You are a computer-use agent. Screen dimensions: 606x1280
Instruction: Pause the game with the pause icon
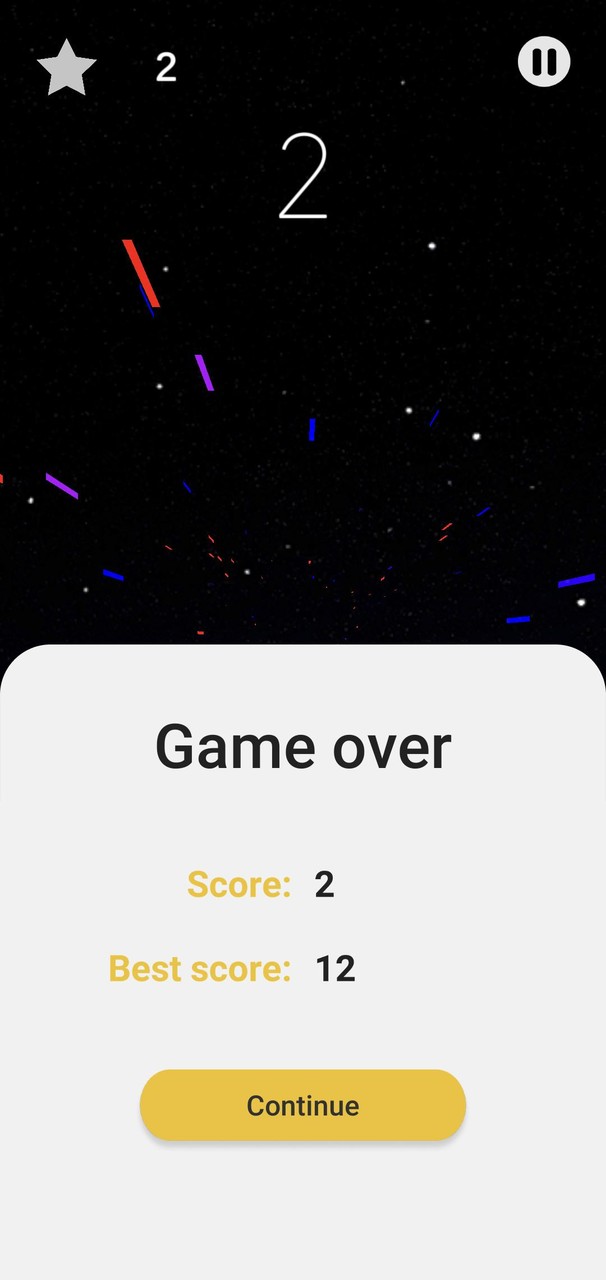tap(544, 62)
